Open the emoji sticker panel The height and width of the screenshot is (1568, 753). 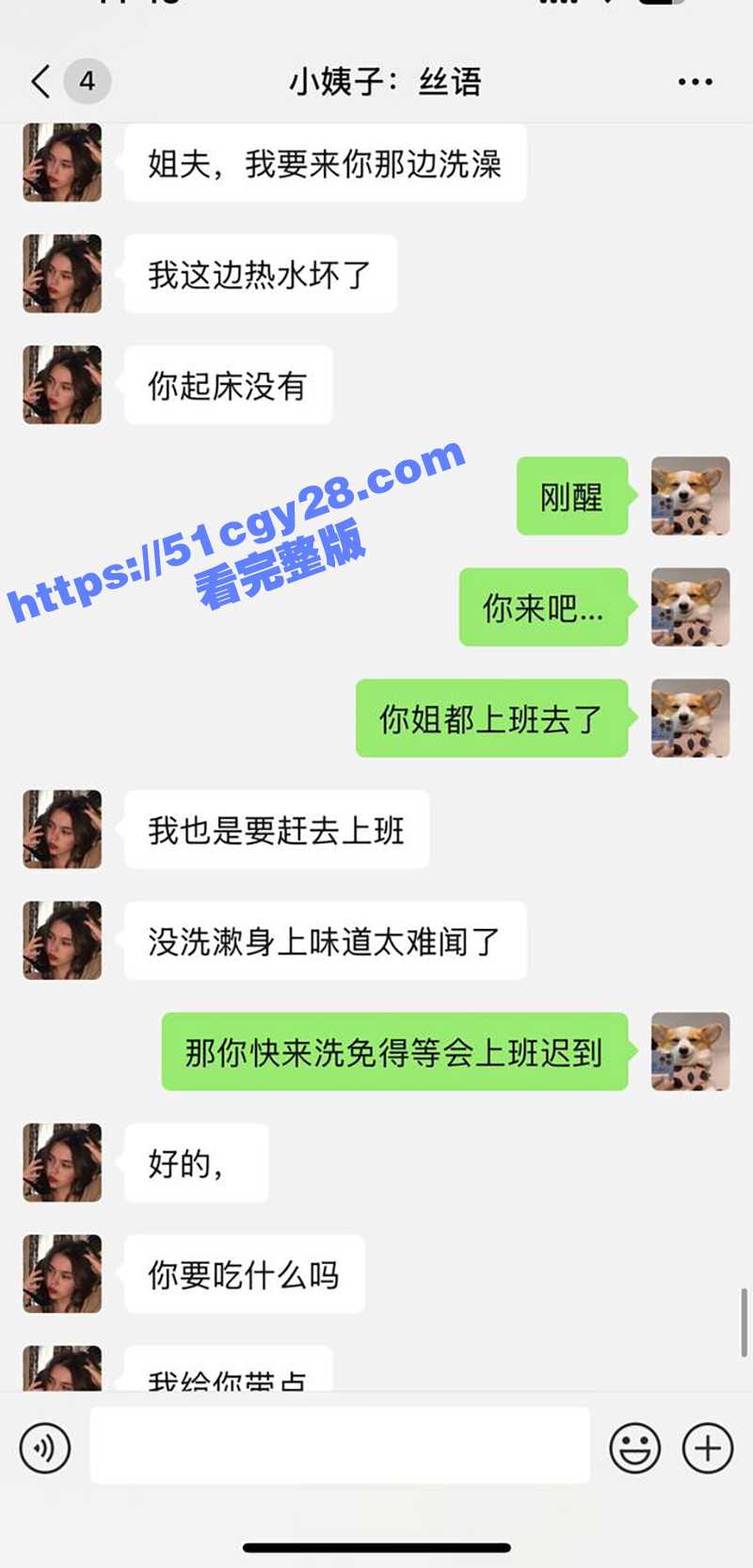634,1448
